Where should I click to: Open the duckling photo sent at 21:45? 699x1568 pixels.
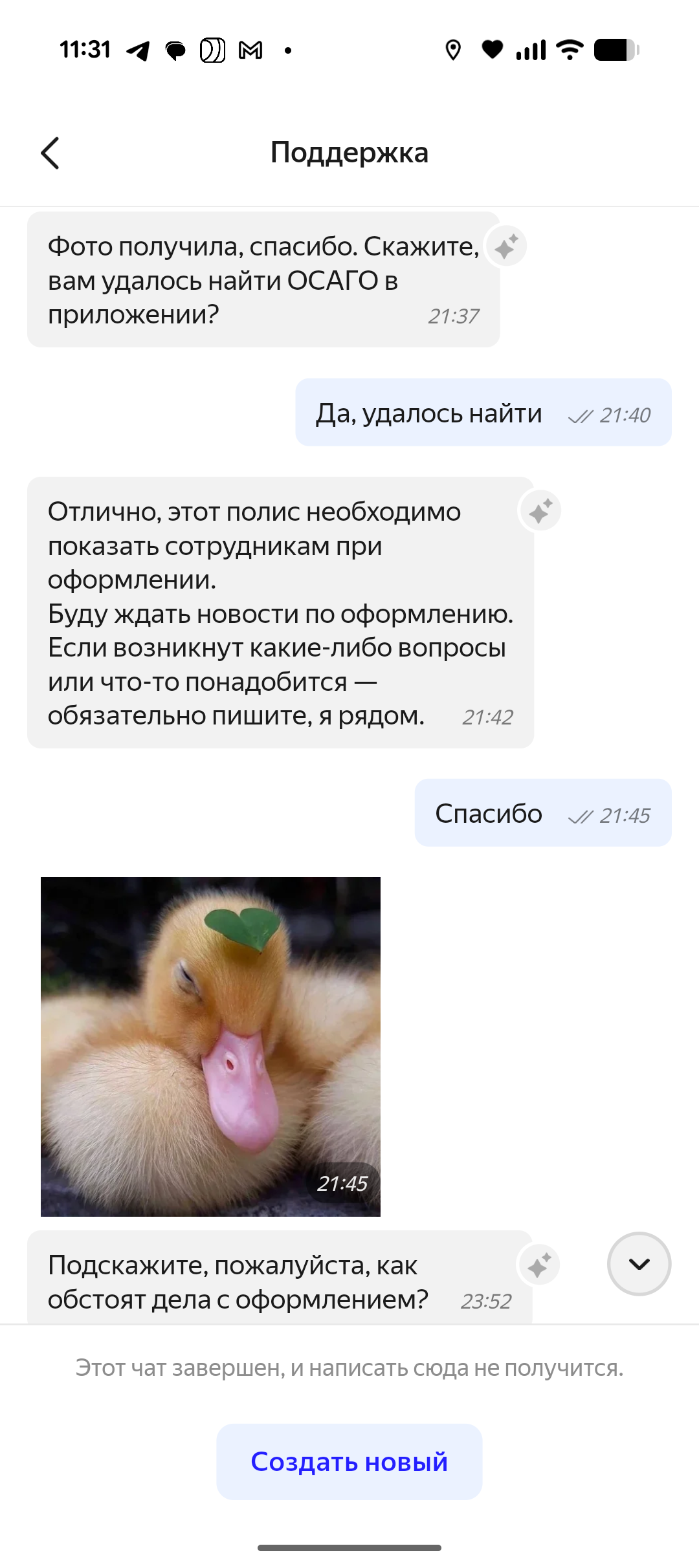[210, 1046]
